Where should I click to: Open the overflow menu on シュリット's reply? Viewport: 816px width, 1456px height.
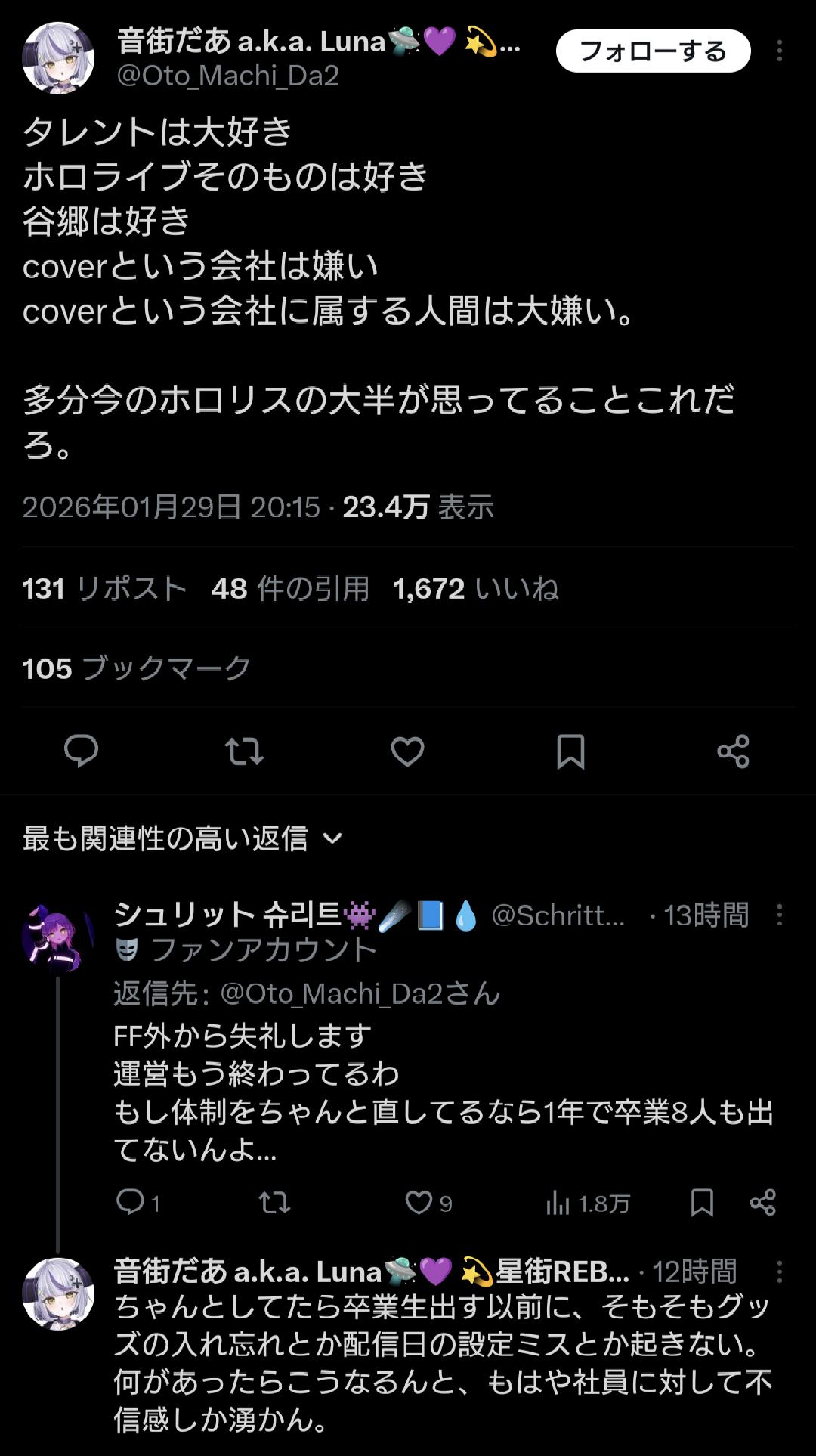click(779, 915)
